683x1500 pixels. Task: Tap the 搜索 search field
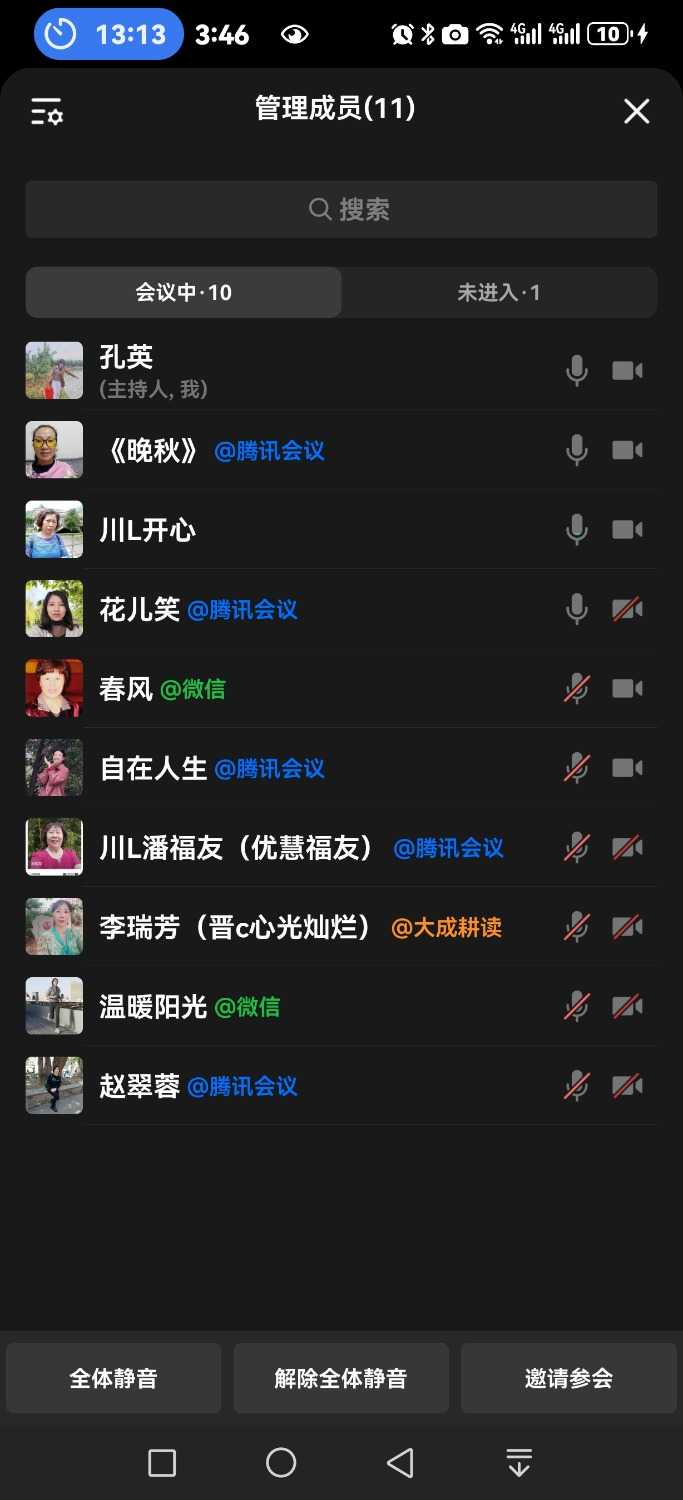point(341,209)
